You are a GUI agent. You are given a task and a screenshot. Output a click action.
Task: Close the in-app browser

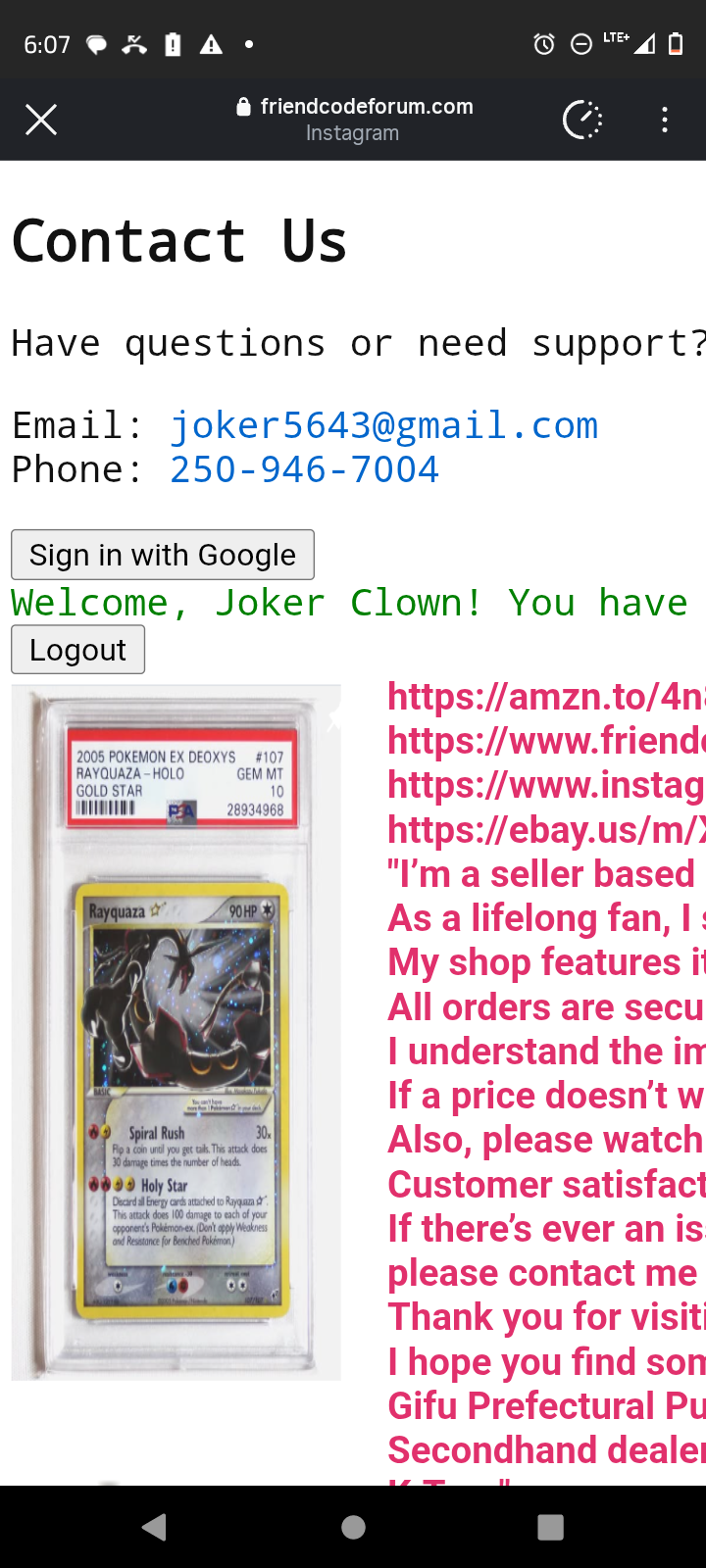tap(41, 120)
